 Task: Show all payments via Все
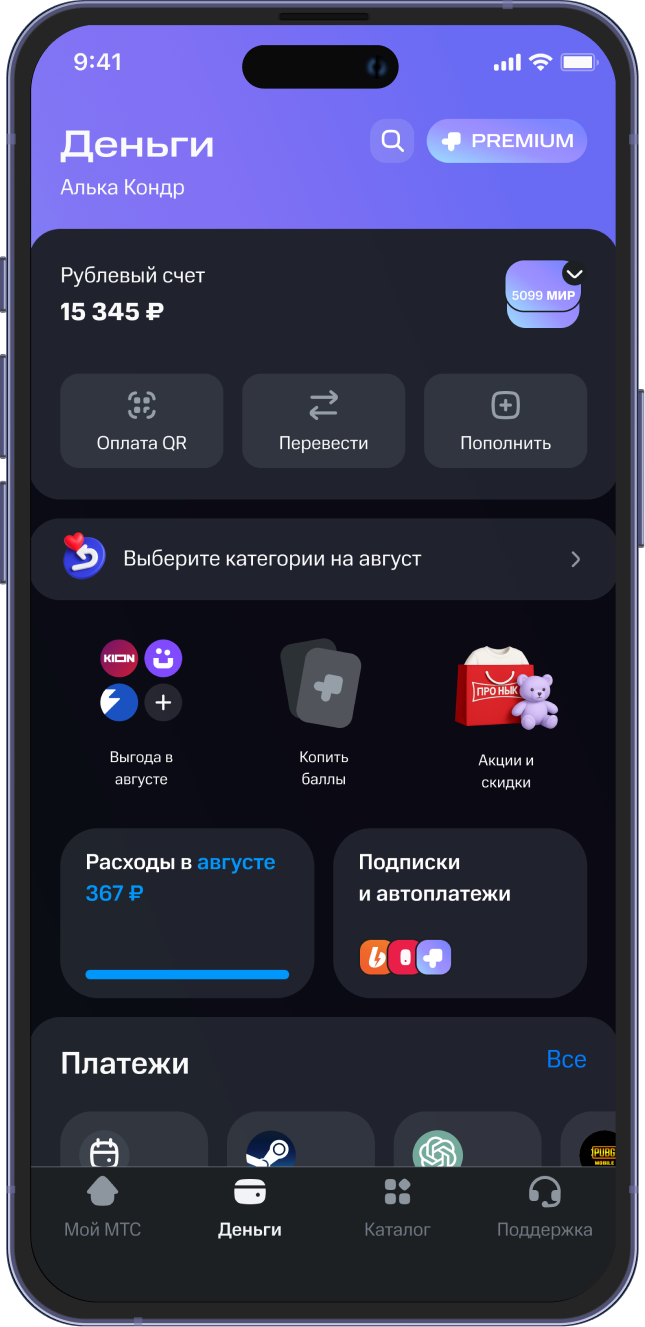566,1060
